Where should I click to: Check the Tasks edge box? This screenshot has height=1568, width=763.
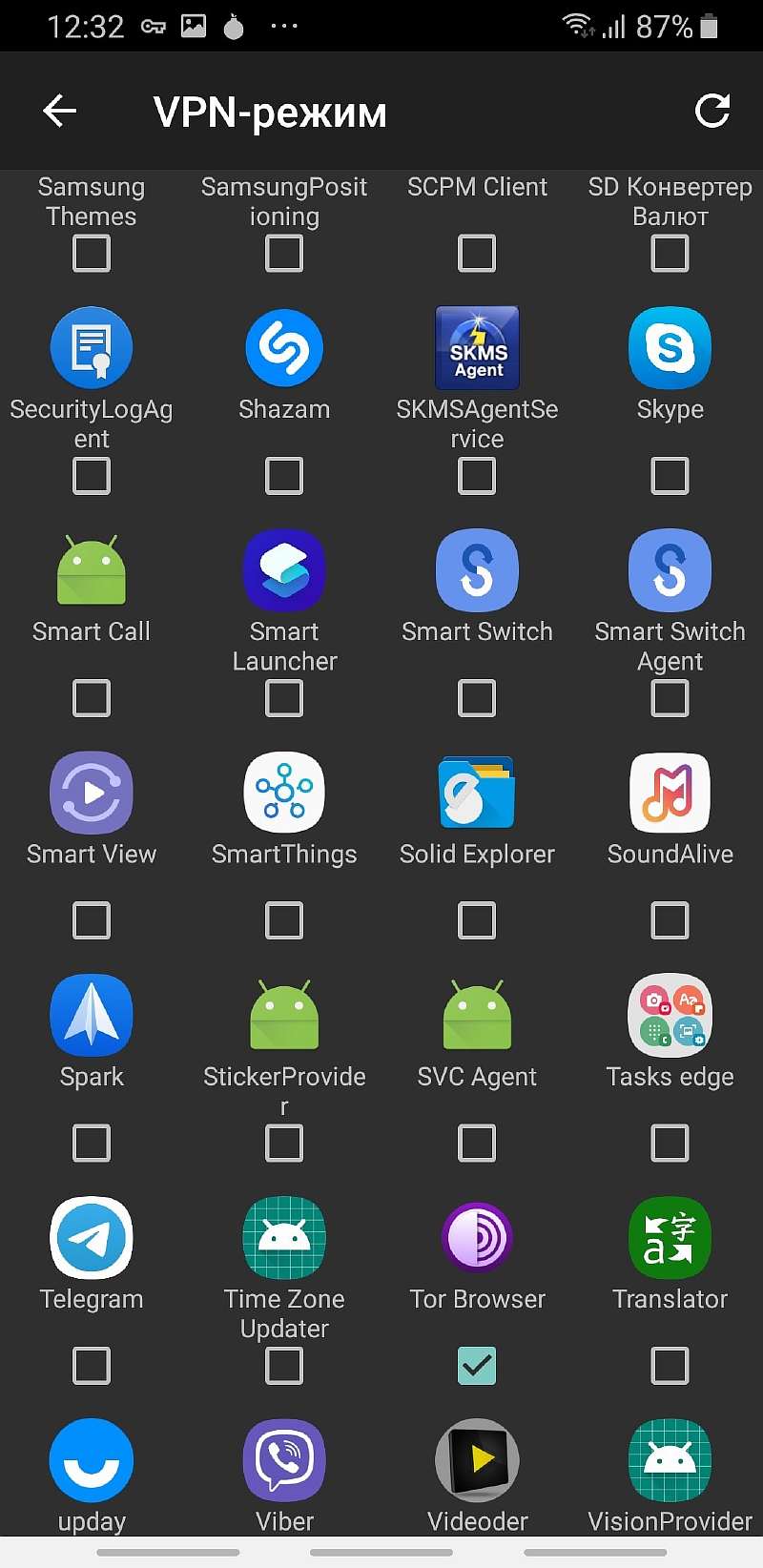pos(670,1143)
